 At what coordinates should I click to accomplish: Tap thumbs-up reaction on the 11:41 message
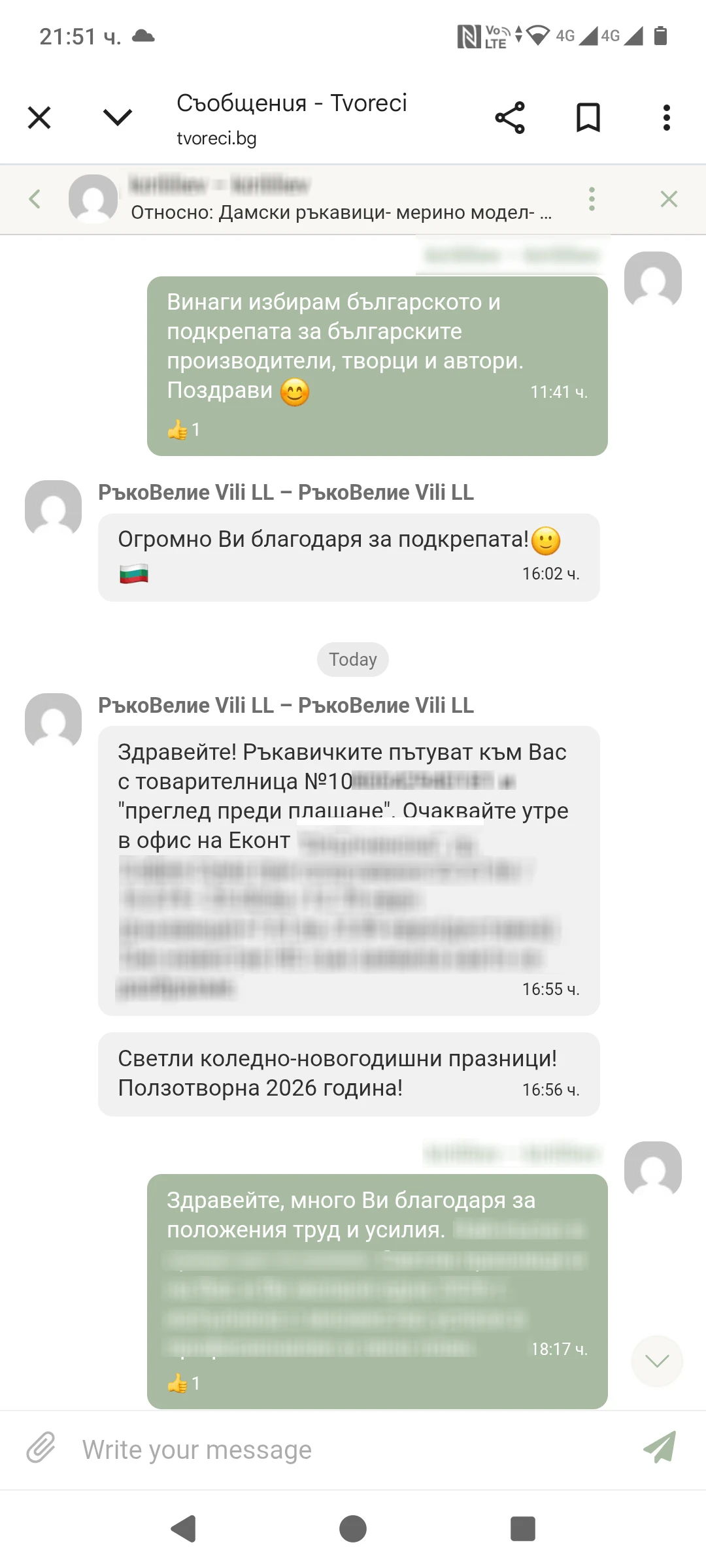coord(183,430)
